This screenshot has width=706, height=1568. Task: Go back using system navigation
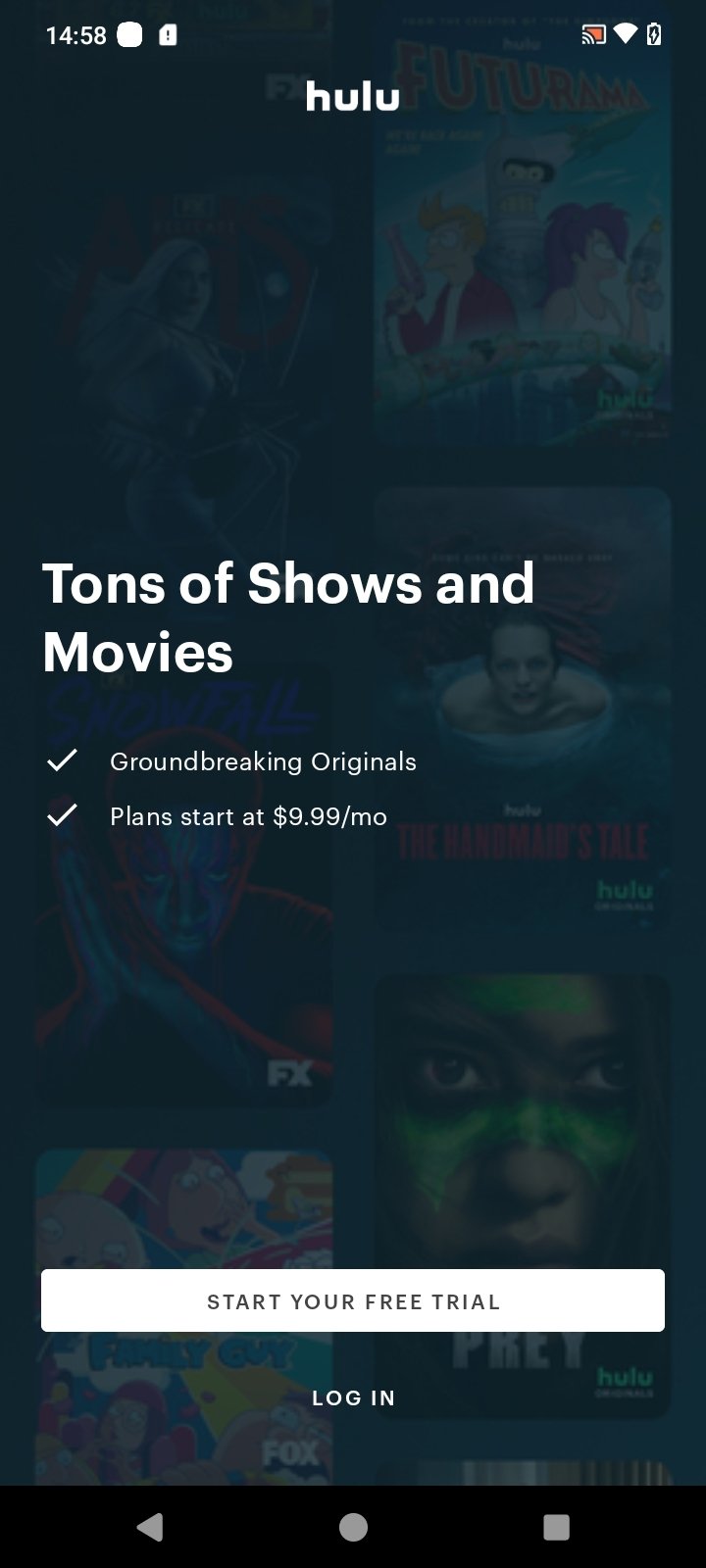pyautogui.click(x=150, y=1527)
